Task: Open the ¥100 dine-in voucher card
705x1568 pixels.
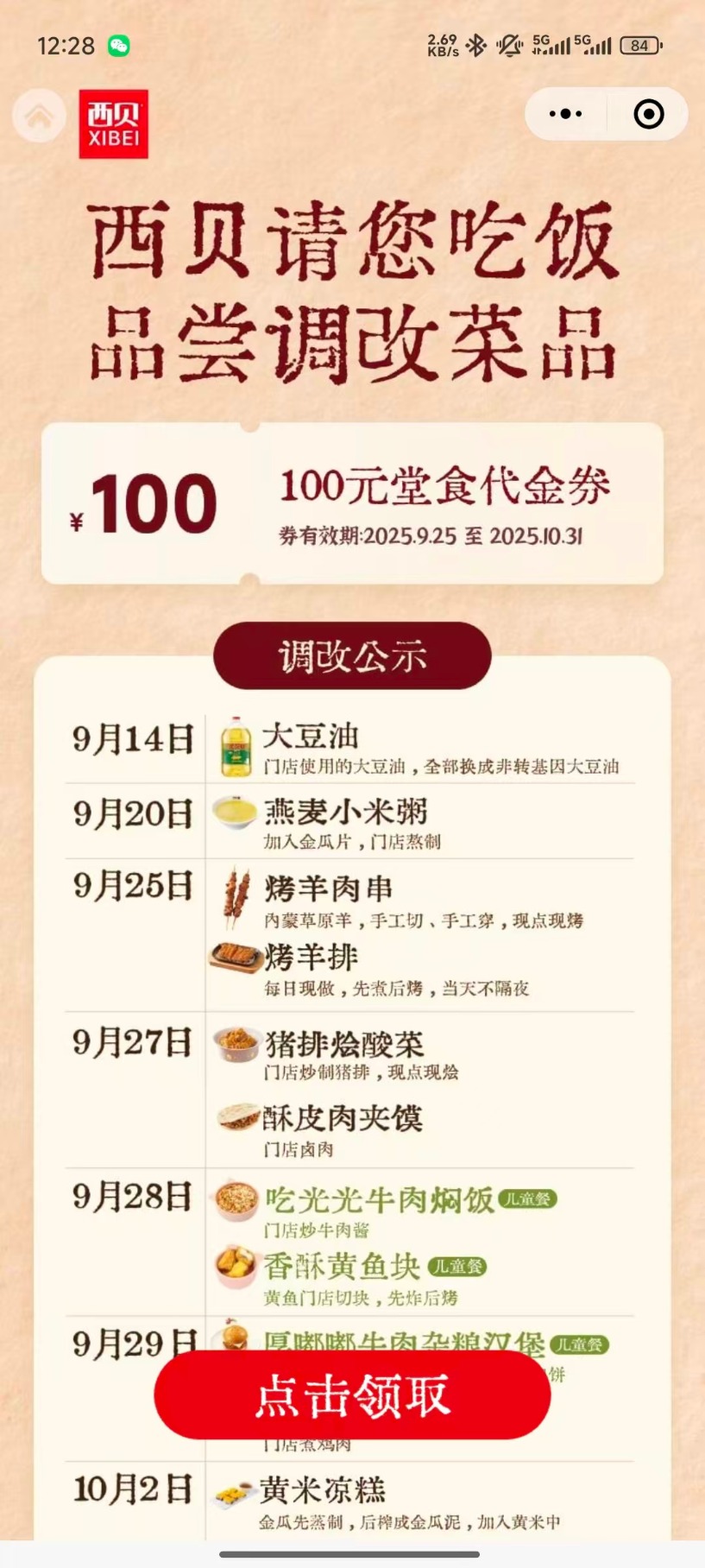Action: point(352,503)
